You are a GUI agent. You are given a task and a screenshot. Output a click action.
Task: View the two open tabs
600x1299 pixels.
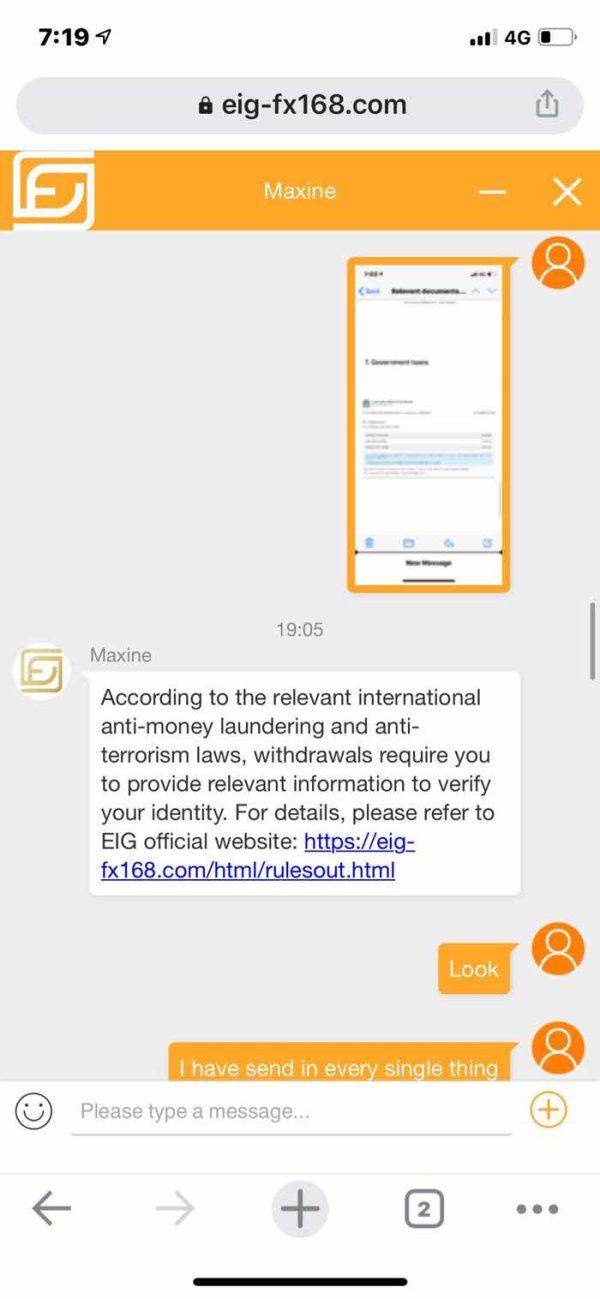click(x=424, y=1210)
